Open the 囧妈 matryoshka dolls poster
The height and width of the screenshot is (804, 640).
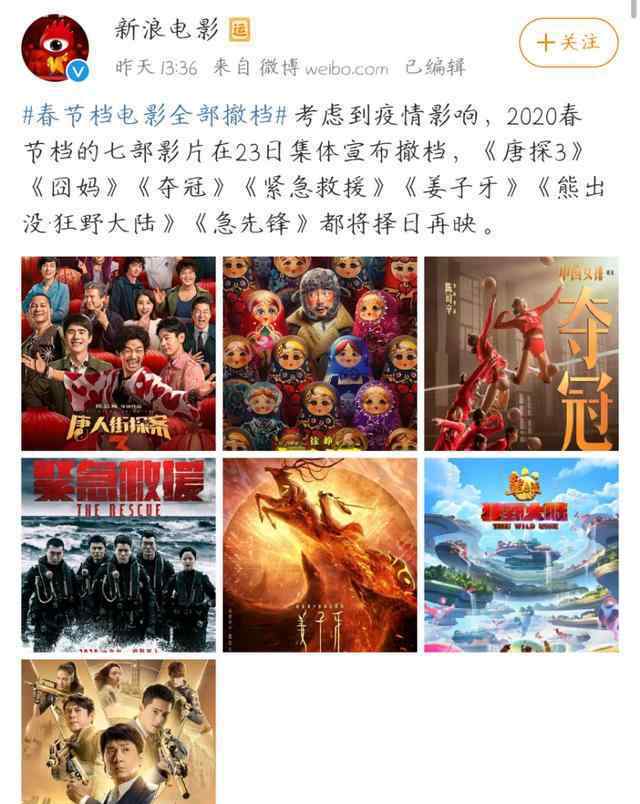(x=320, y=353)
